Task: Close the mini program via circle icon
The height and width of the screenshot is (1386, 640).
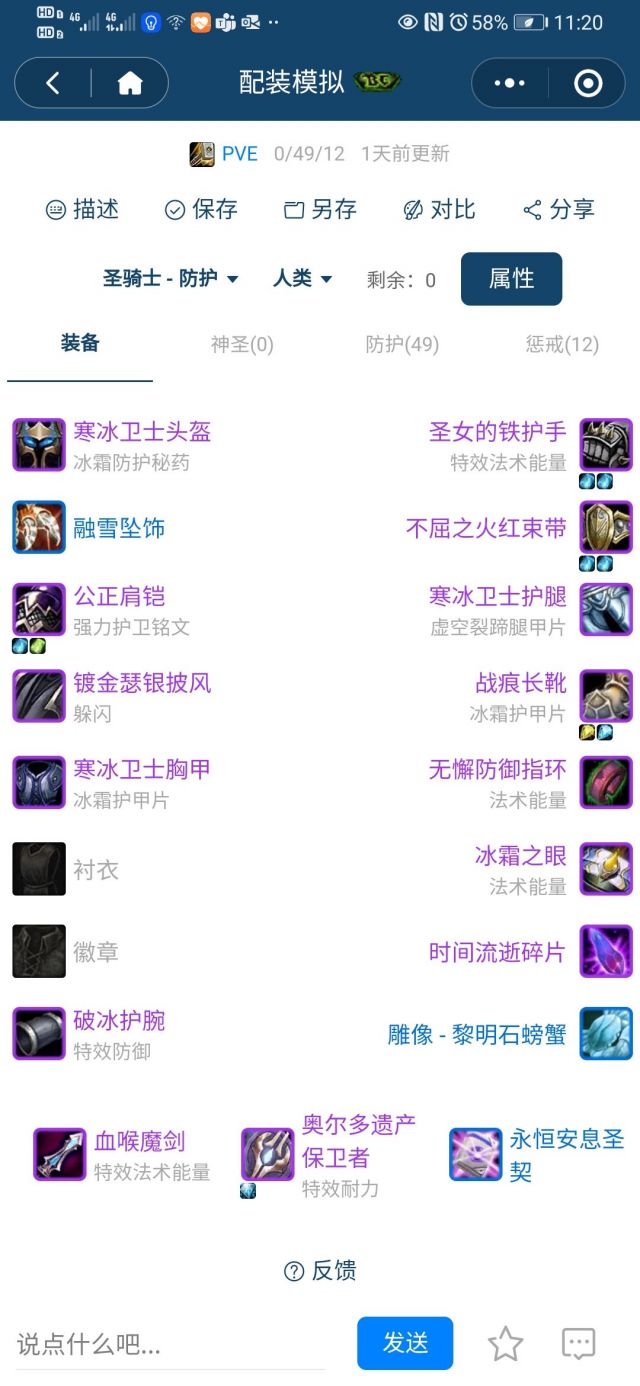Action: tap(588, 84)
